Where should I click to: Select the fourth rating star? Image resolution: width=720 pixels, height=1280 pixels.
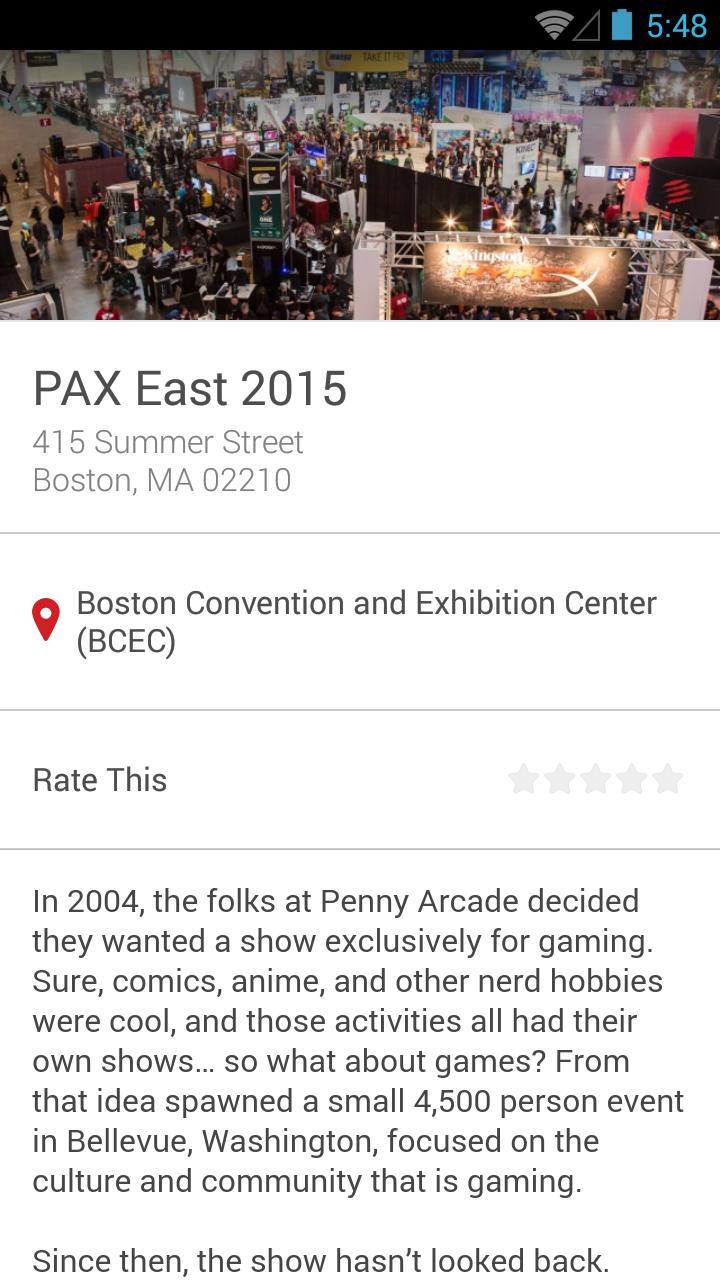[630, 778]
